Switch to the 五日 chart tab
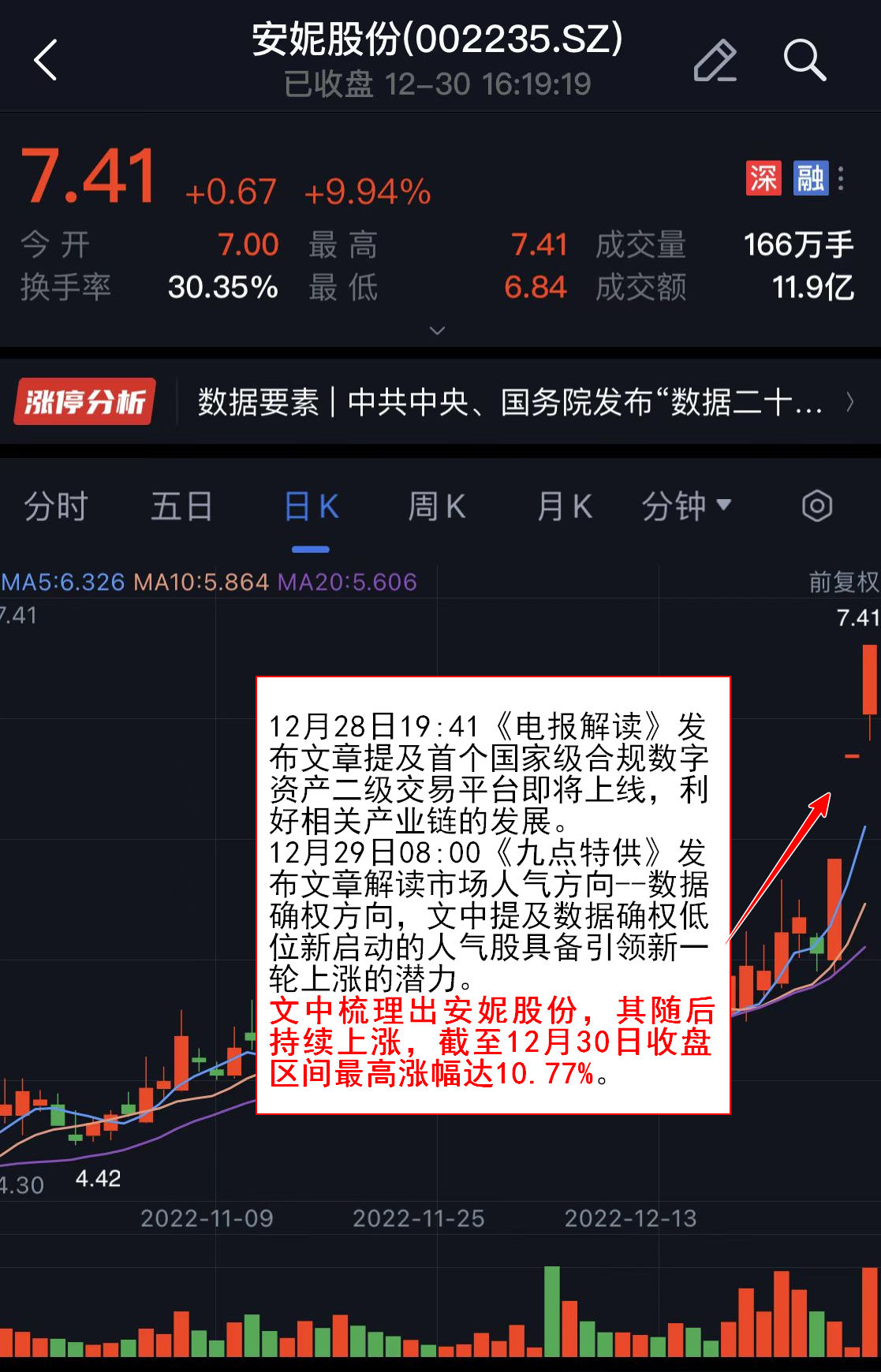The height and width of the screenshot is (1372, 881). 181,506
